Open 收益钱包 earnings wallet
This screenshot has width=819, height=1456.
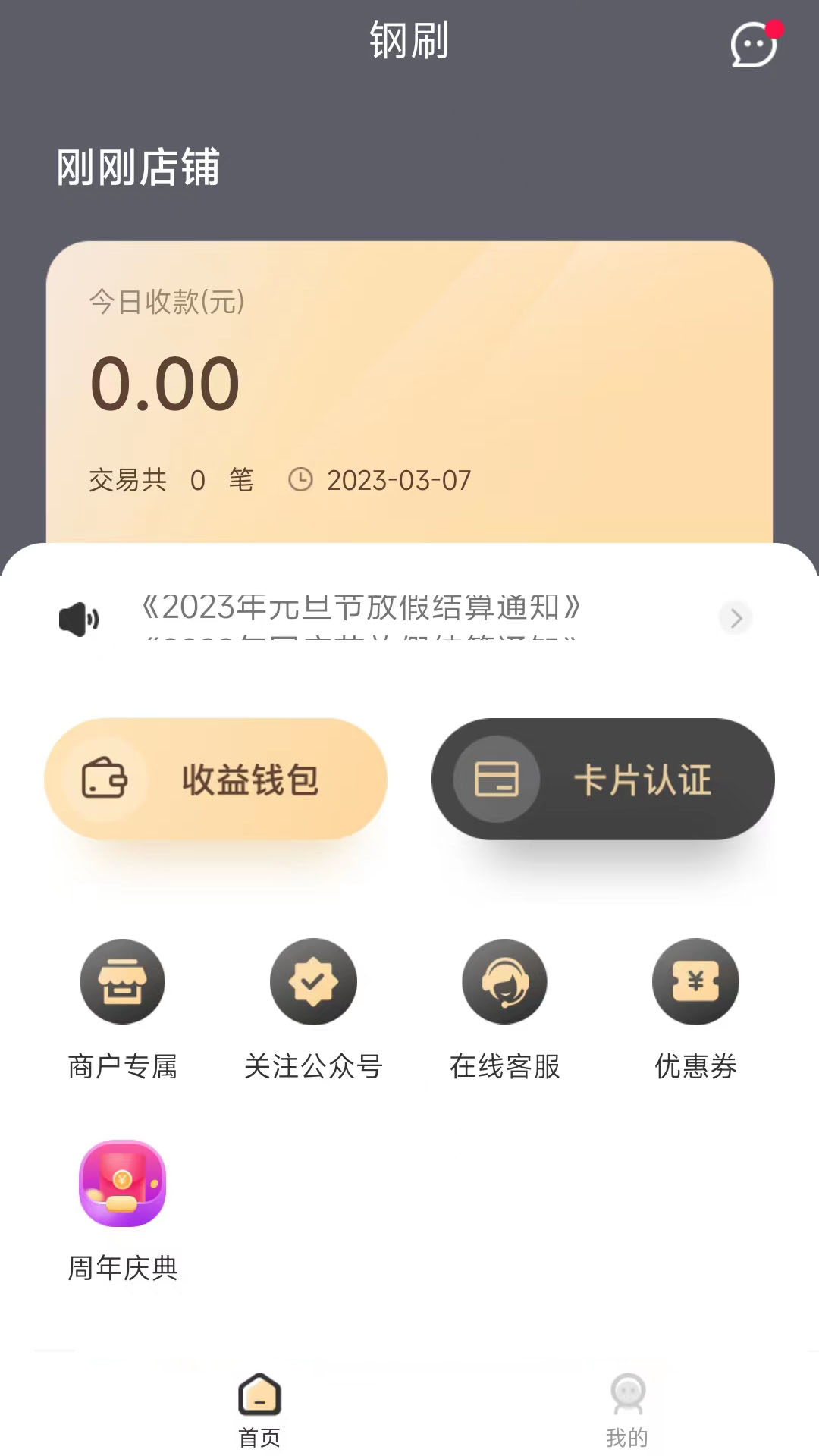pyautogui.click(x=216, y=779)
